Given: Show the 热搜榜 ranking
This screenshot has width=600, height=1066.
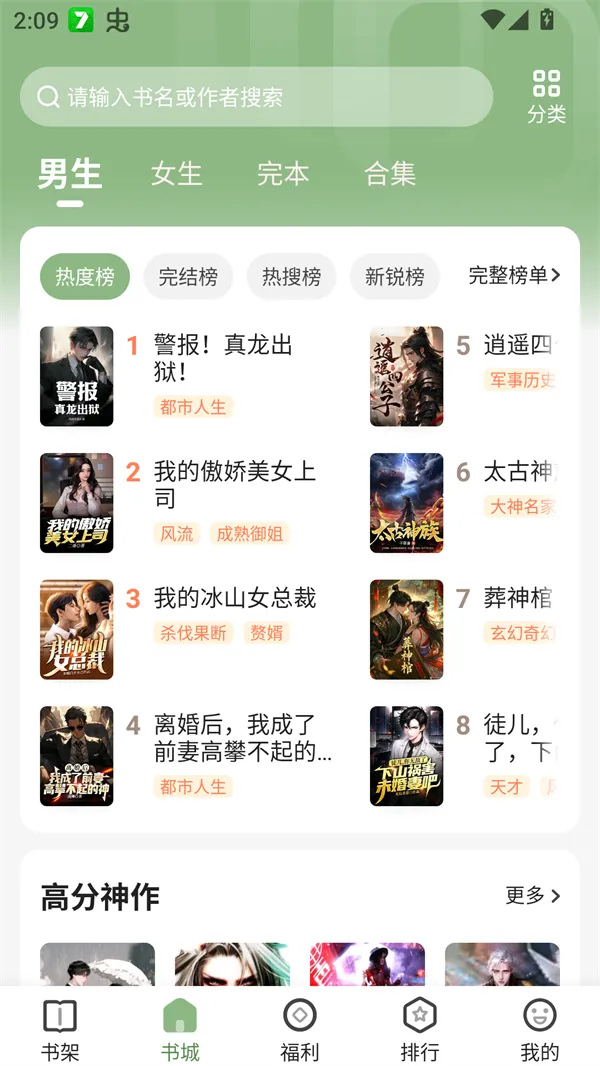Looking at the screenshot, I should (x=291, y=277).
